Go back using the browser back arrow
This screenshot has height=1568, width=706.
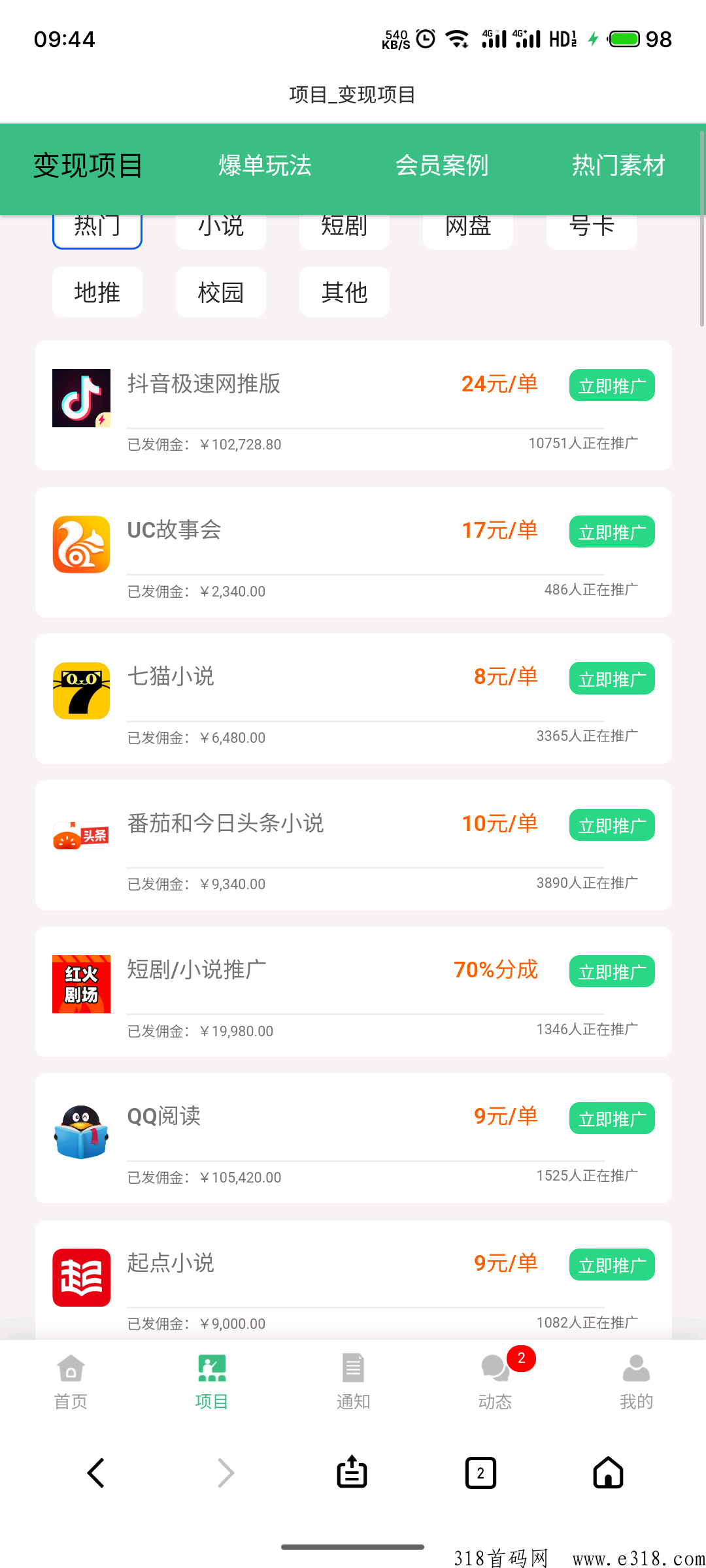tap(96, 1473)
